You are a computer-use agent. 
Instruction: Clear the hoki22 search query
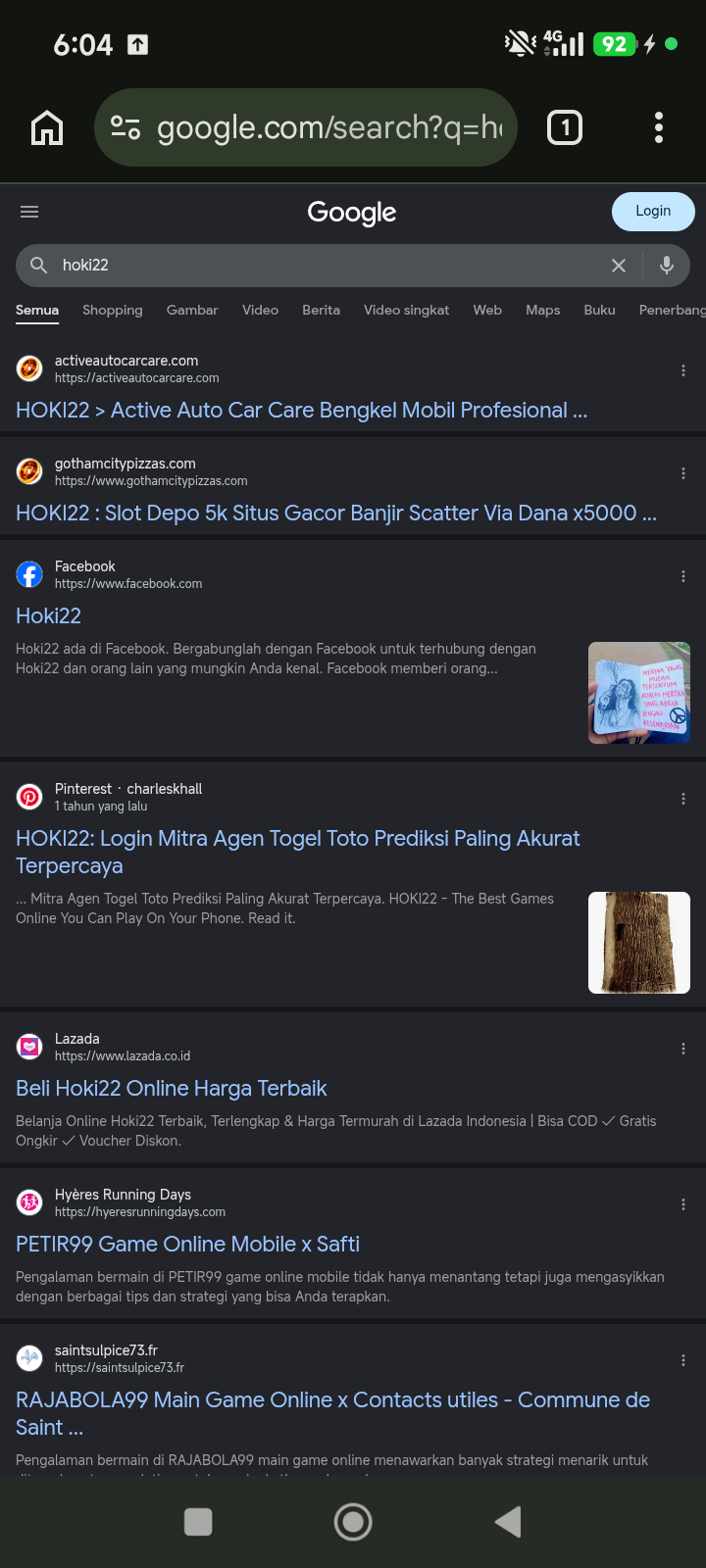point(619,266)
